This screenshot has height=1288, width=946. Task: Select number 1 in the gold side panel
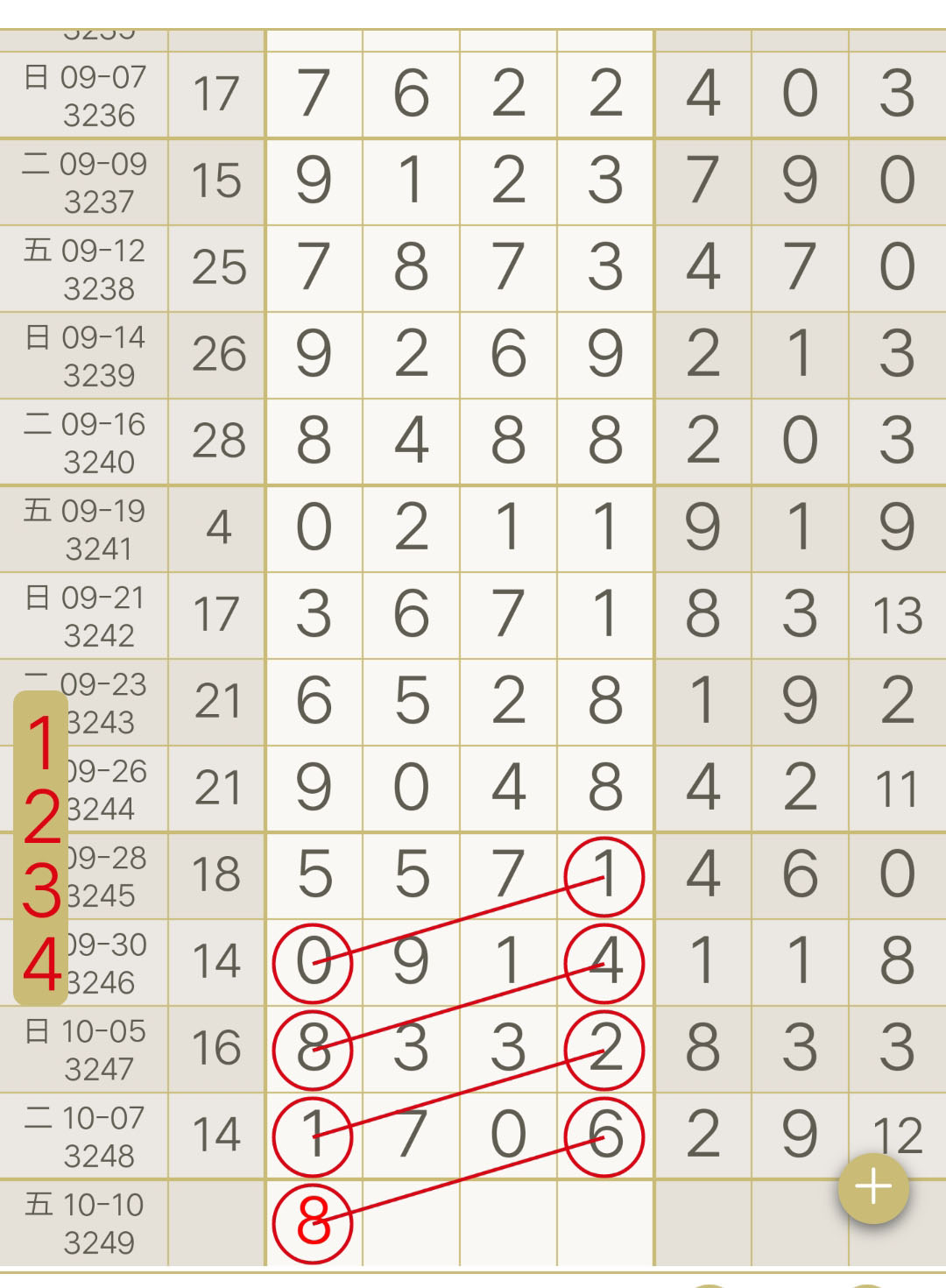pos(41,742)
